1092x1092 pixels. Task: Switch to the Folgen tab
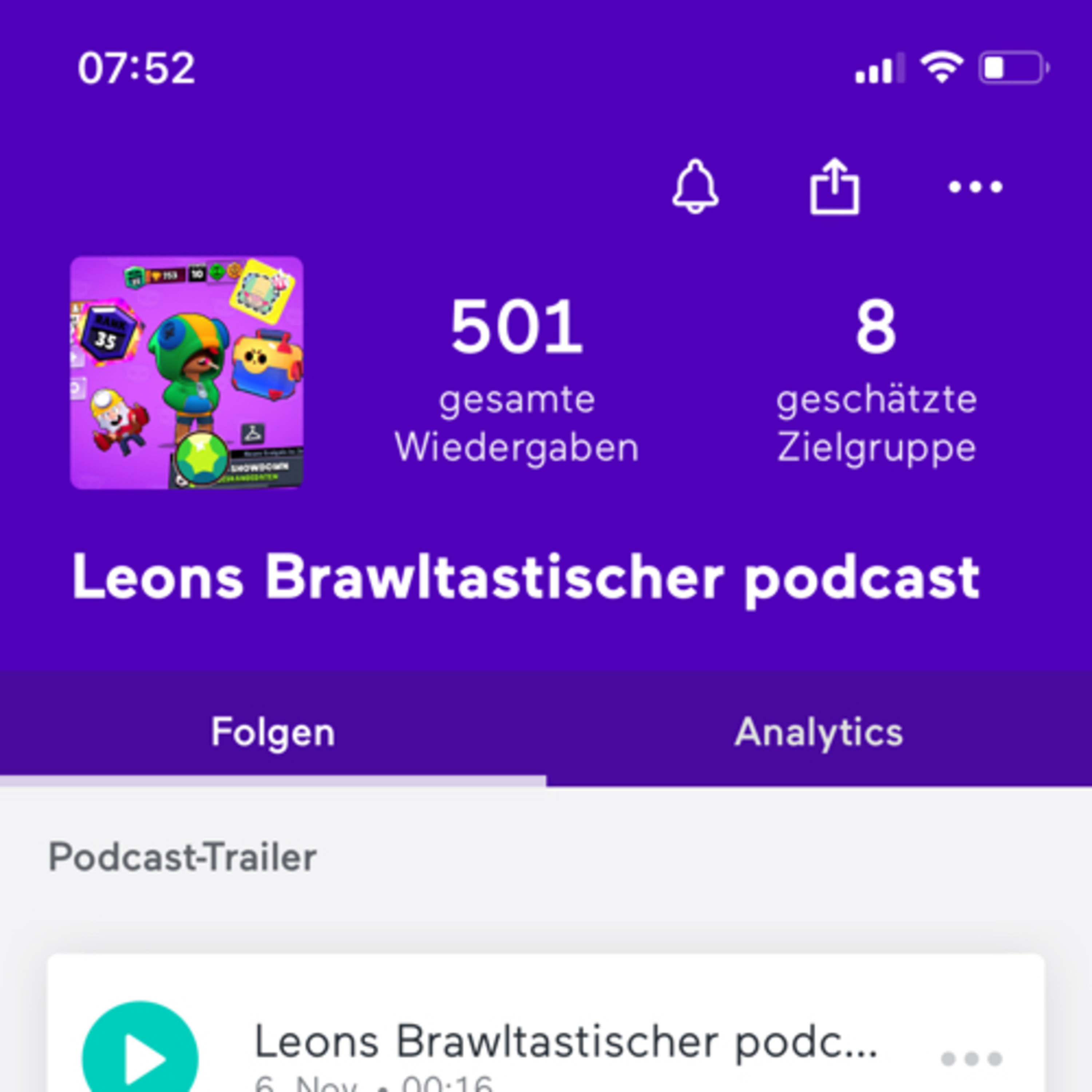tap(273, 732)
